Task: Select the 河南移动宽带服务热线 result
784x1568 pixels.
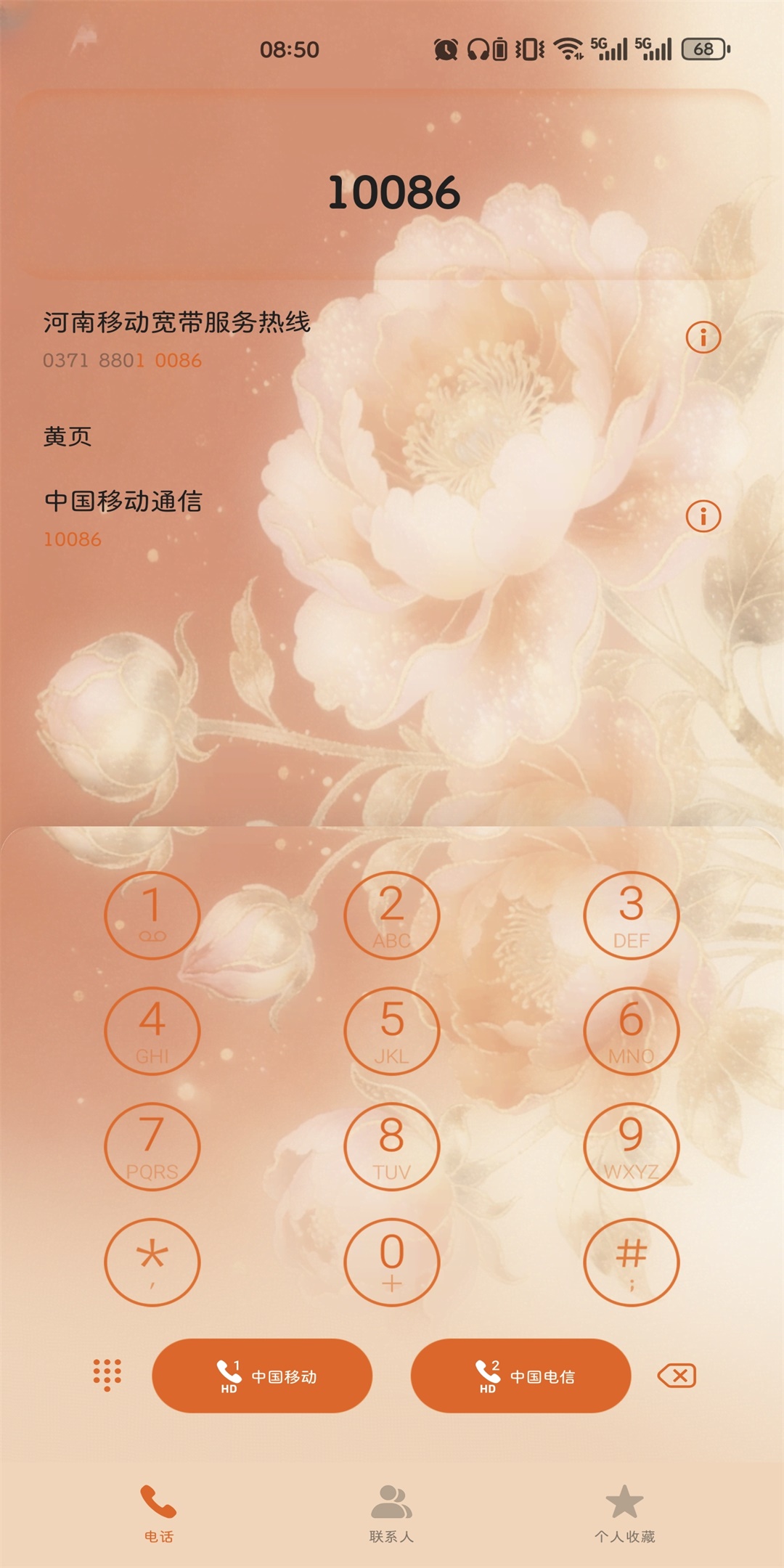Action: point(290,339)
